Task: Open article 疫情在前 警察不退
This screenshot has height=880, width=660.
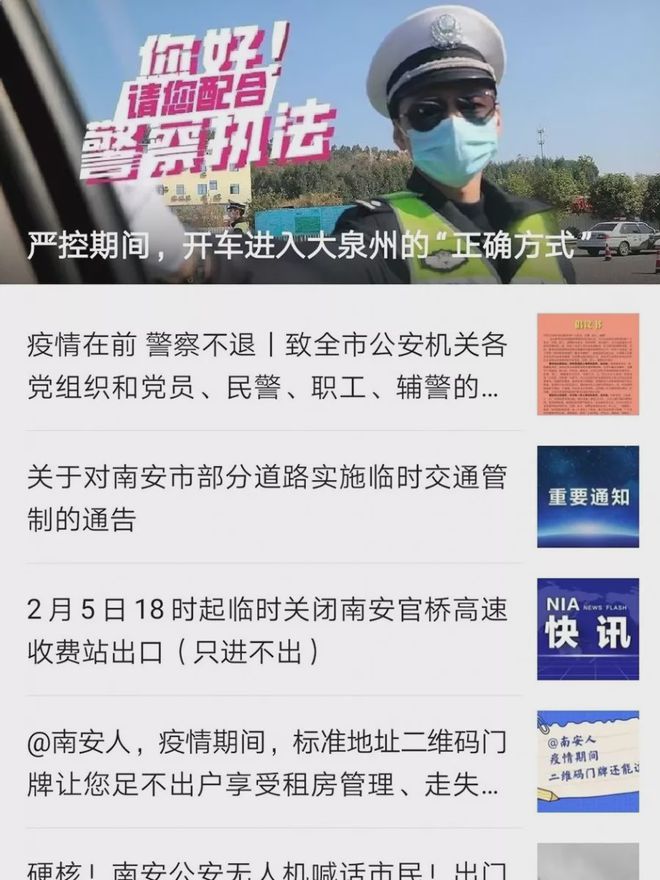Action: [267, 367]
